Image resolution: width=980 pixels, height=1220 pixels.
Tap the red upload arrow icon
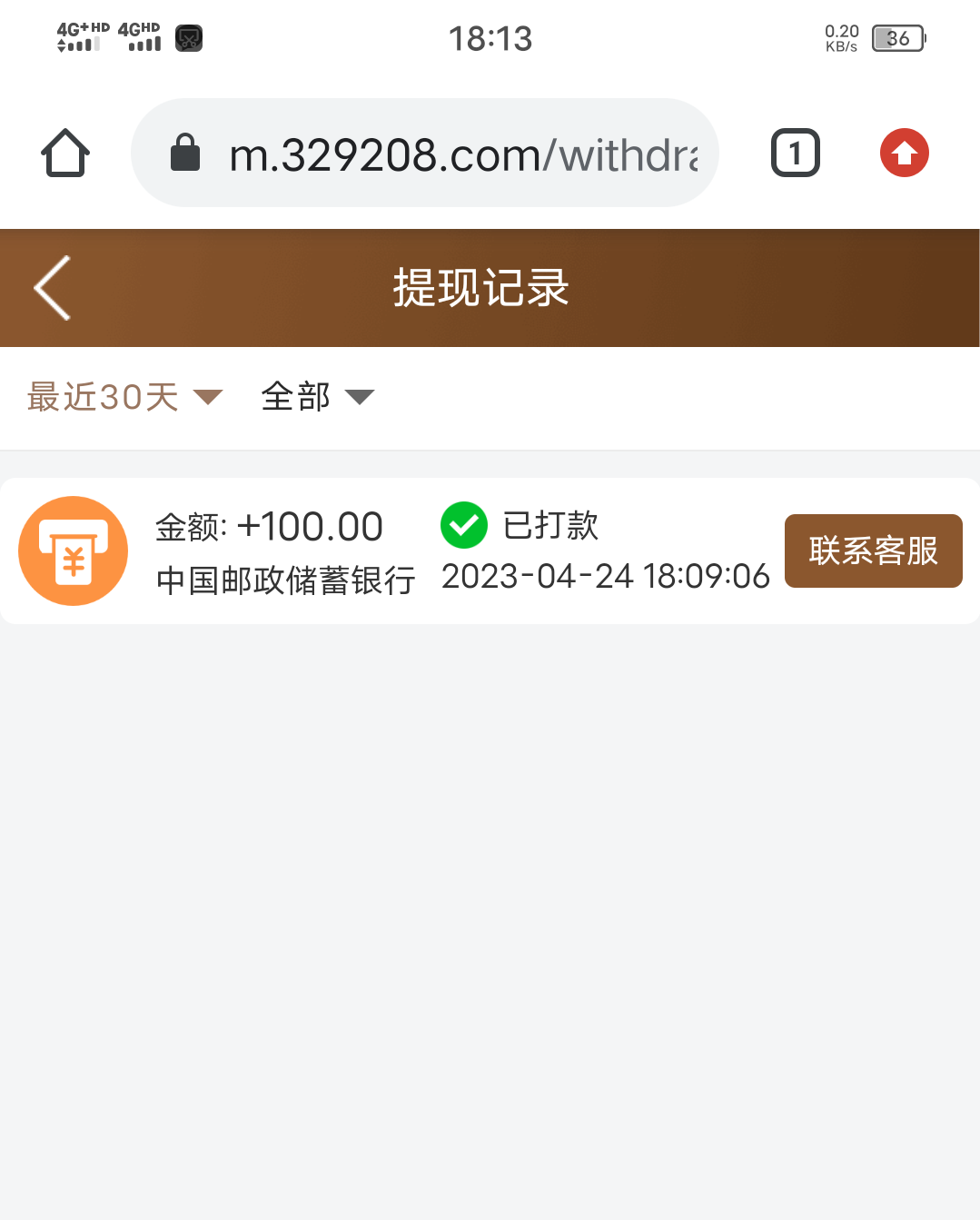coord(904,153)
